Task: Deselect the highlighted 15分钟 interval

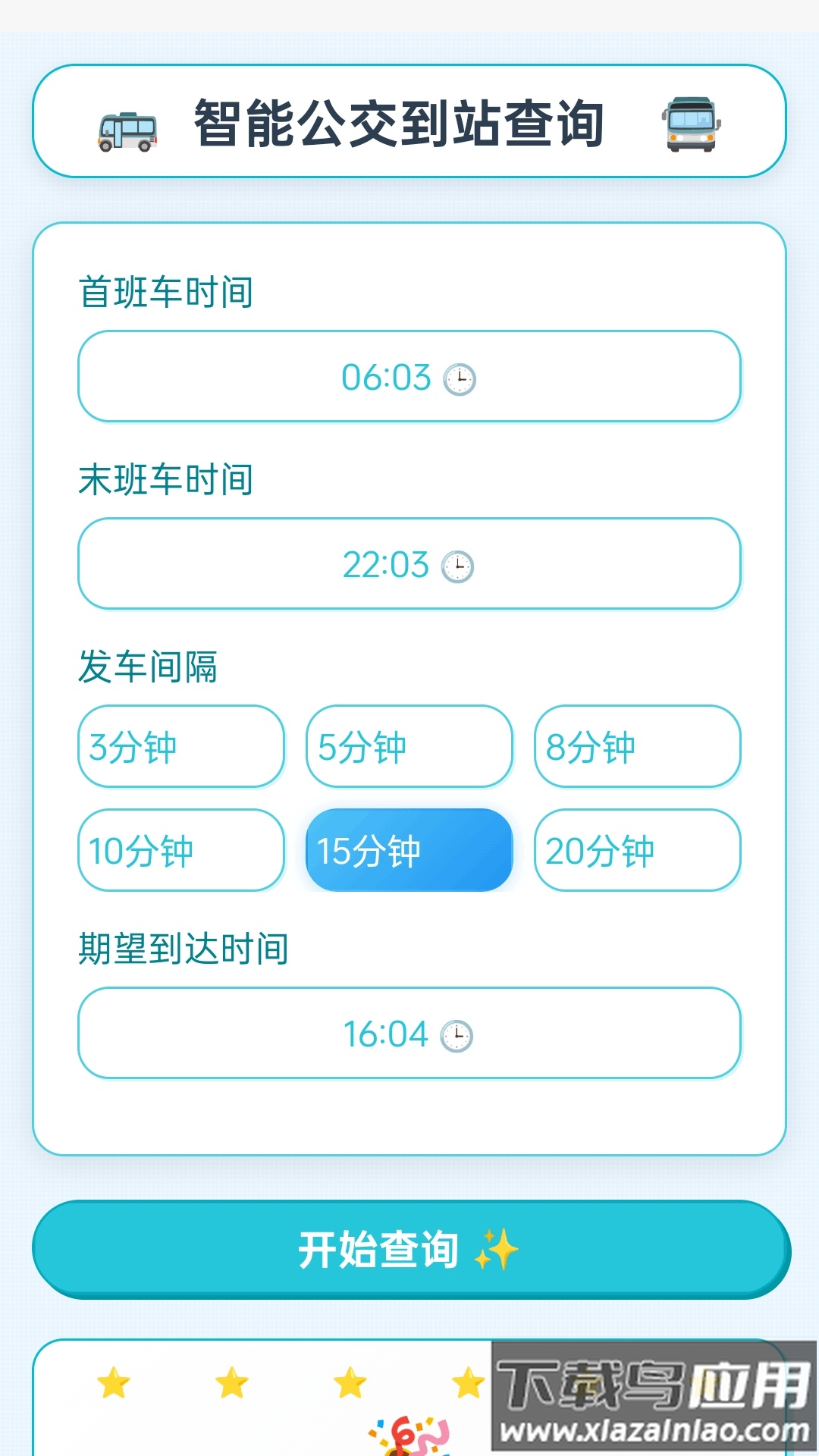Action: tap(409, 850)
